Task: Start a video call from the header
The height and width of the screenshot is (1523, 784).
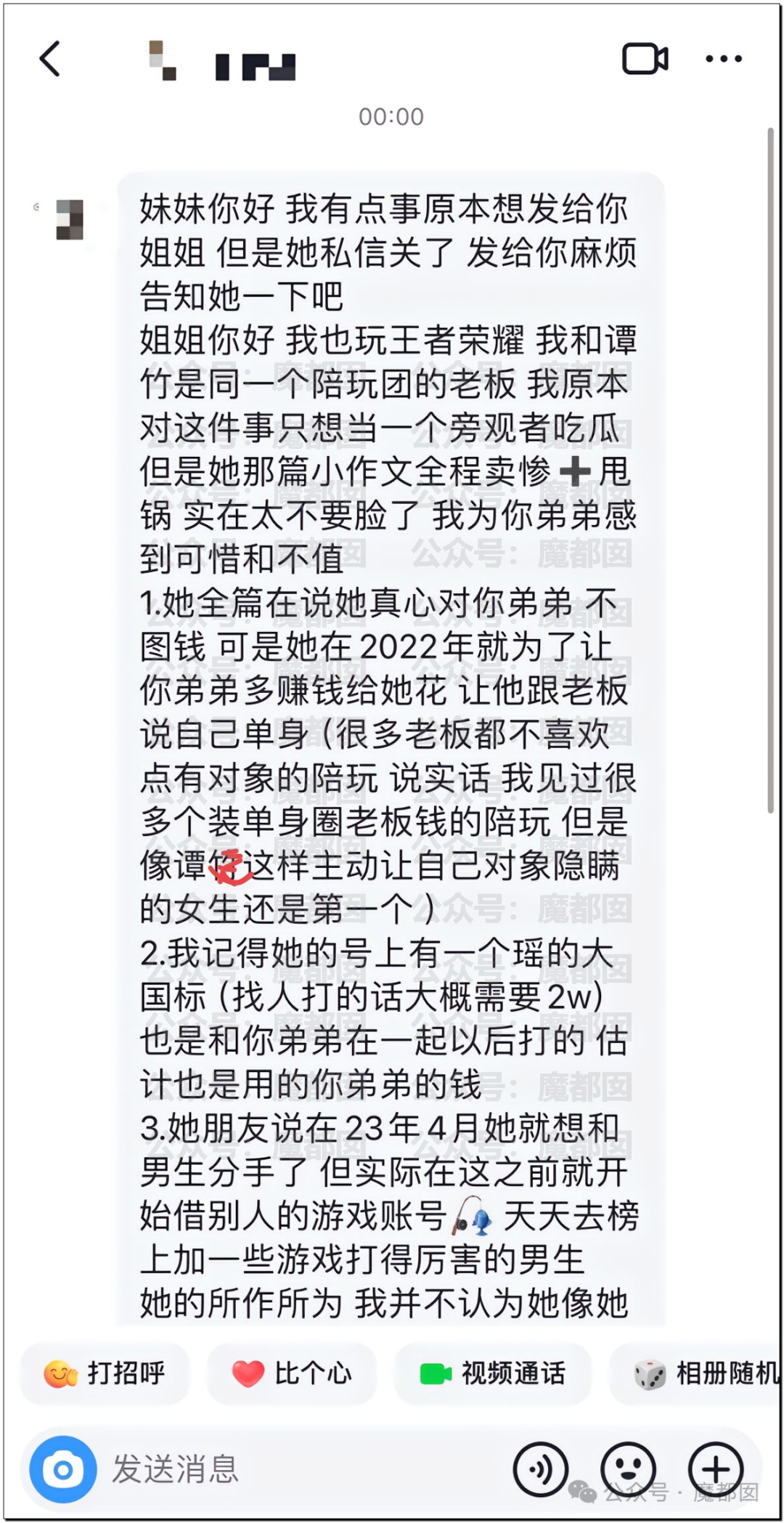Action: point(645,59)
